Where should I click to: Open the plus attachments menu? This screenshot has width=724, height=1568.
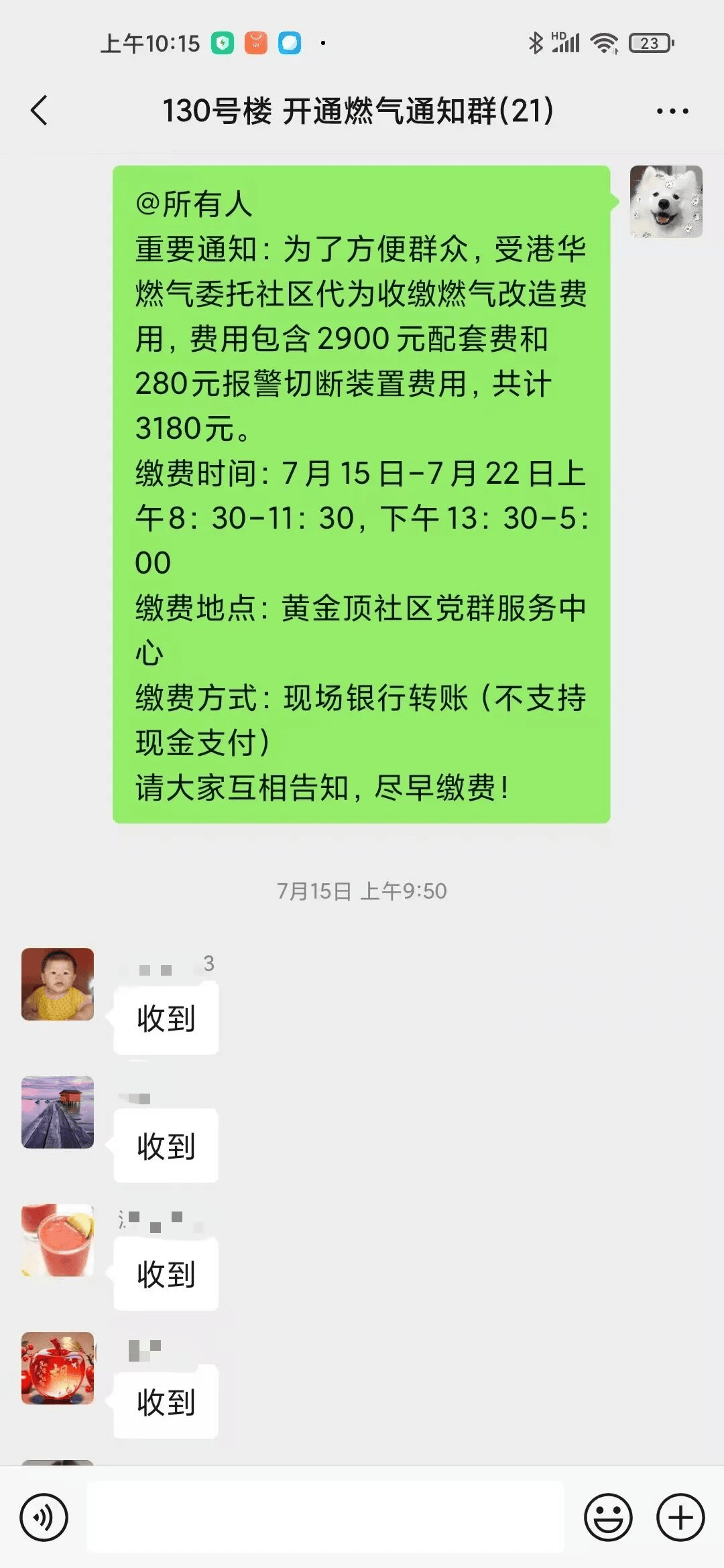(x=680, y=1517)
